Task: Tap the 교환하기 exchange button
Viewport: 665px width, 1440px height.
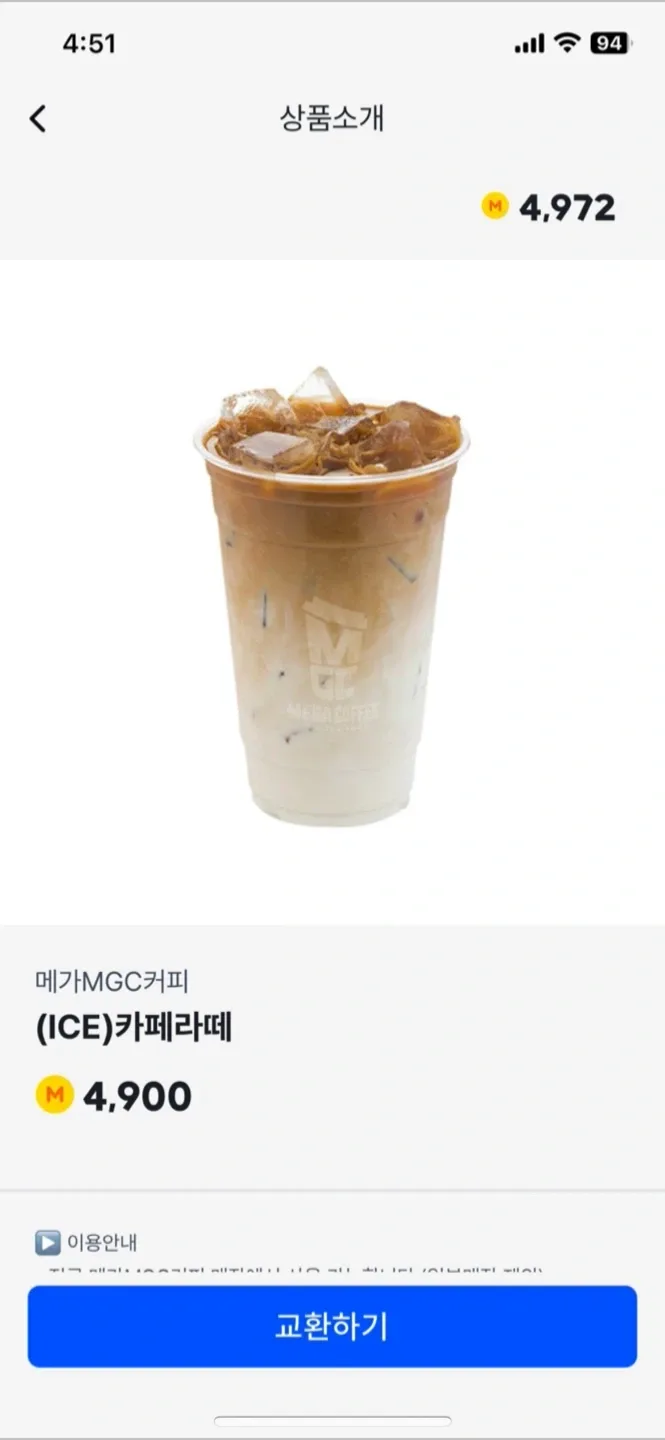Action: [x=332, y=1326]
